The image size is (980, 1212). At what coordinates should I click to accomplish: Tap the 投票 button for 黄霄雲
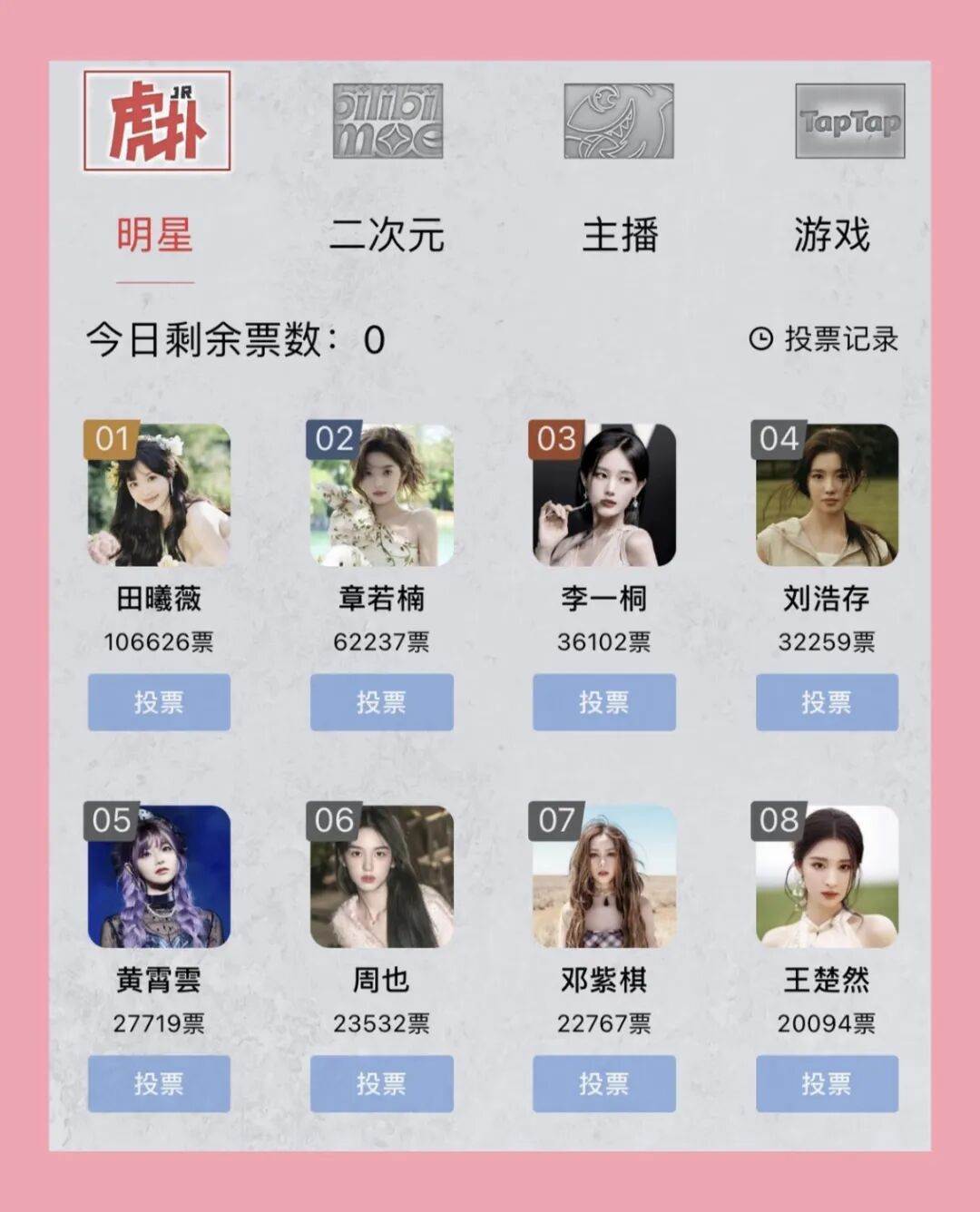click(159, 1083)
